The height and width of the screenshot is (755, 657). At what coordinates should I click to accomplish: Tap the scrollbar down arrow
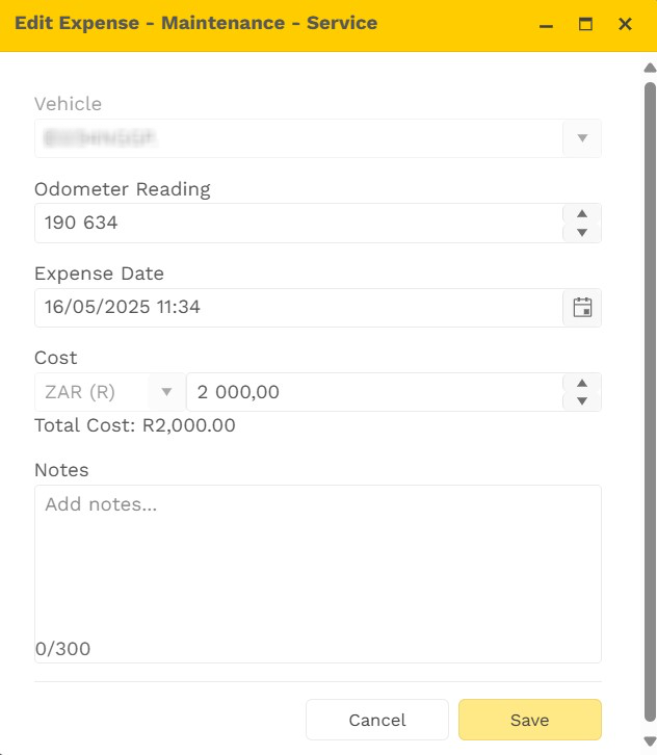(x=649, y=741)
